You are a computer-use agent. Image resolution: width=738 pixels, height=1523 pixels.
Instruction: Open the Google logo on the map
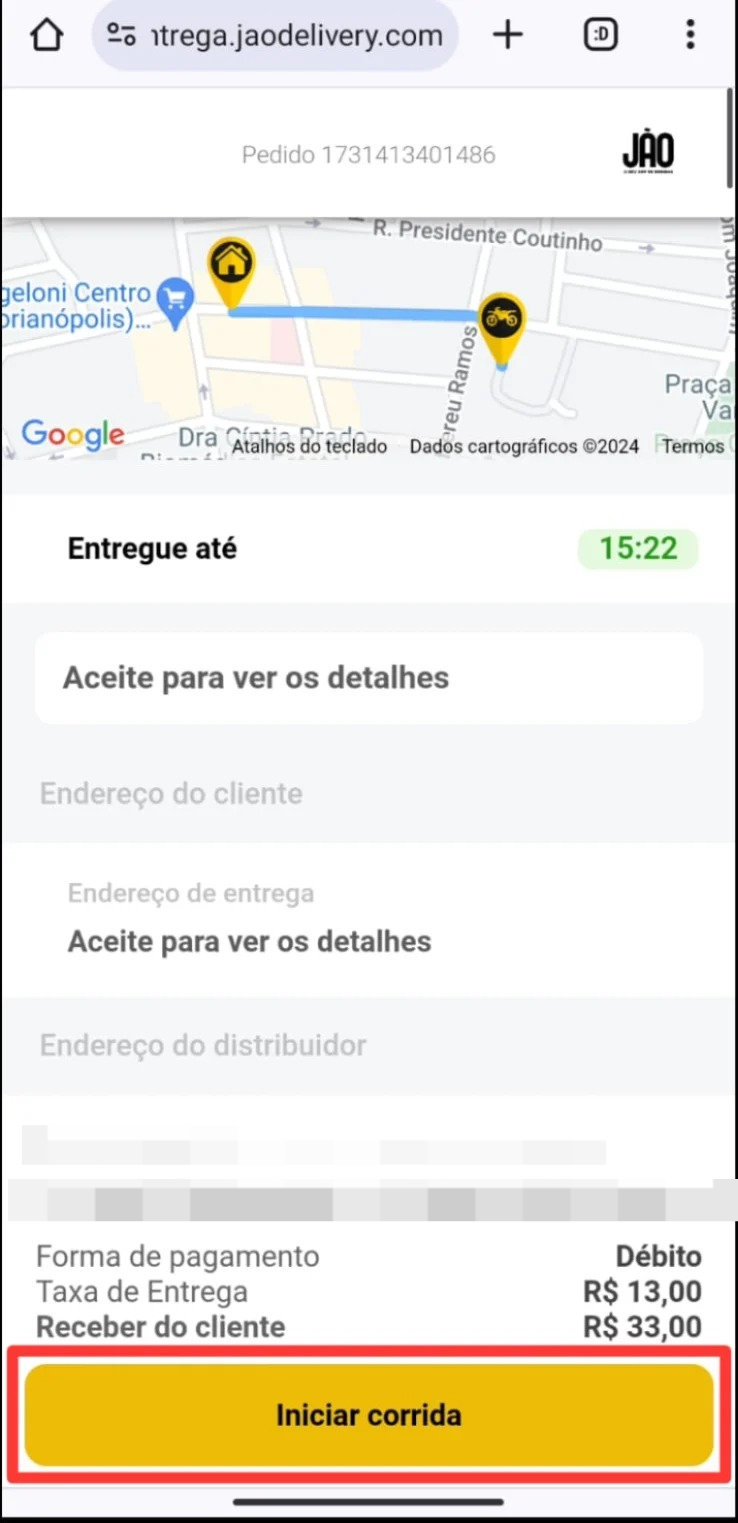pyautogui.click(x=73, y=434)
